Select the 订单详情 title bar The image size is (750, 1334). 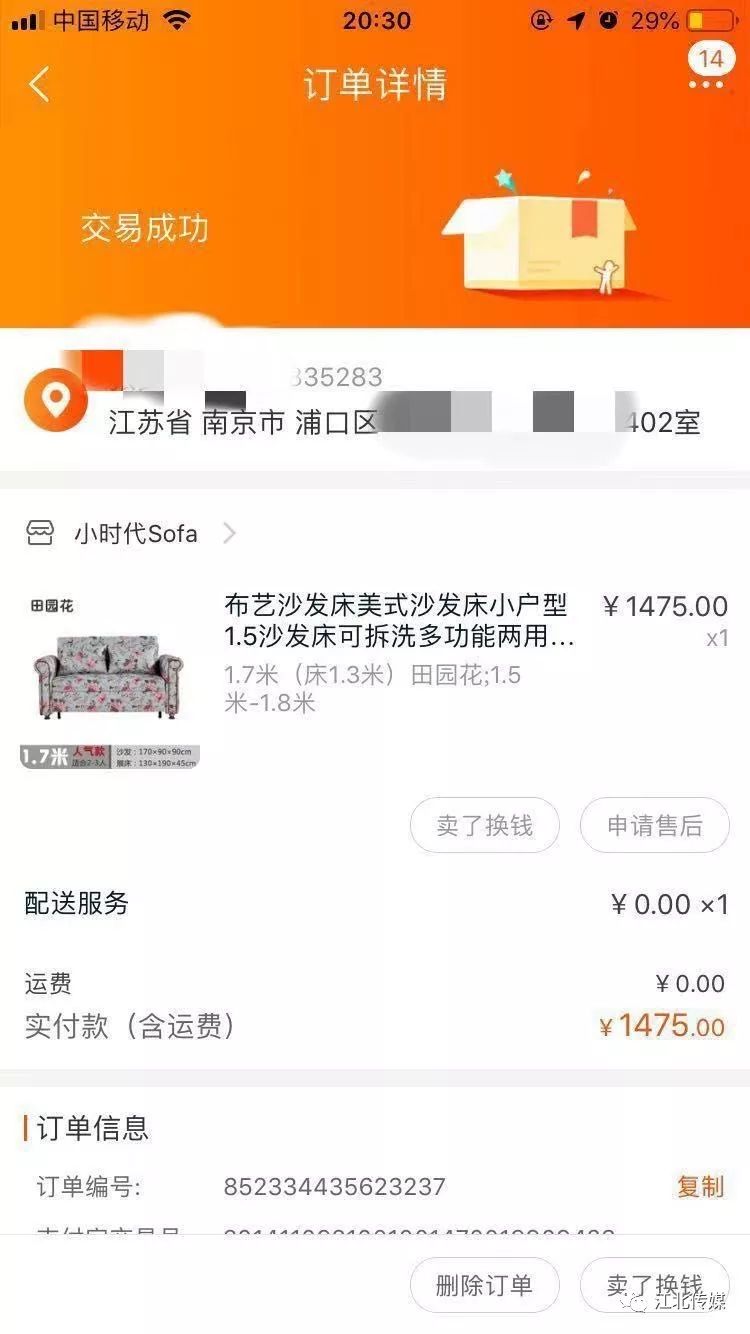point(375,87)
